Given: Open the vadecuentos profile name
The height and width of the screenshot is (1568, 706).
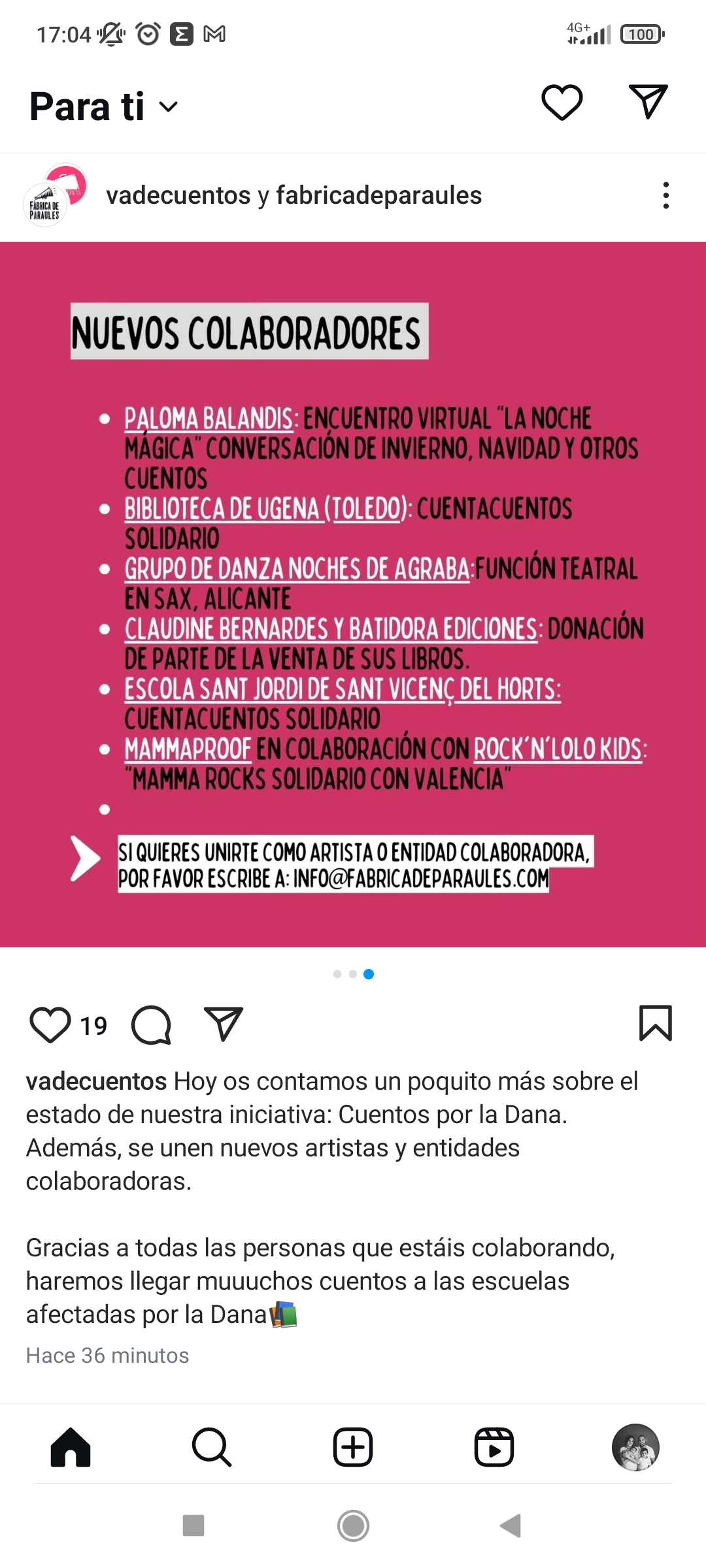Looking at the screenshot, I should (x=178, y=195).
